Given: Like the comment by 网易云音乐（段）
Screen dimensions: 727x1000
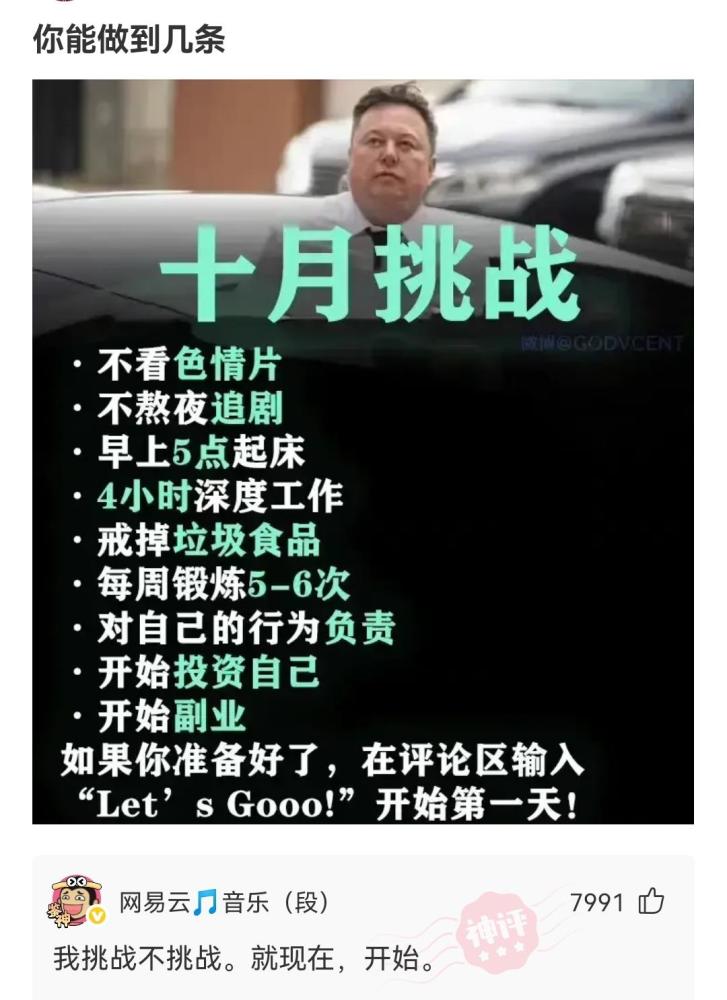Looking at the screenshot, I should point(651,902).
